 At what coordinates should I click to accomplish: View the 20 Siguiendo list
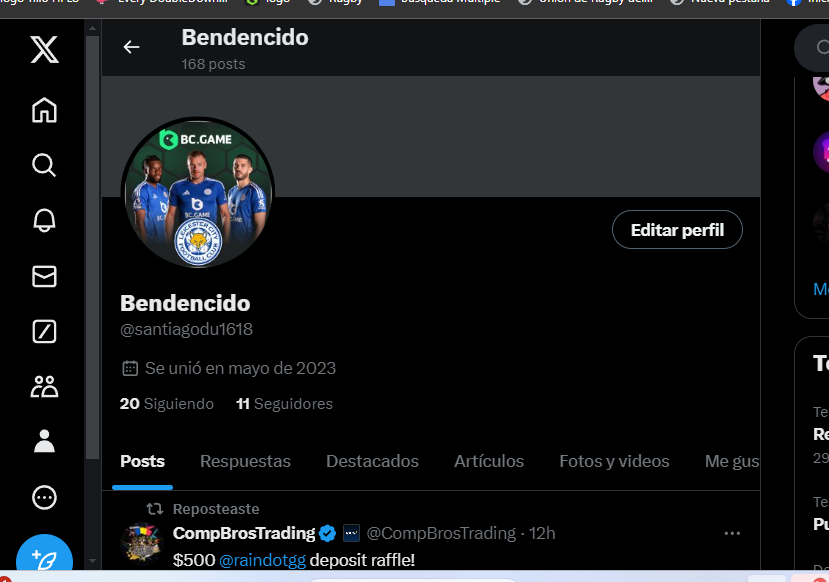(167, 404)
